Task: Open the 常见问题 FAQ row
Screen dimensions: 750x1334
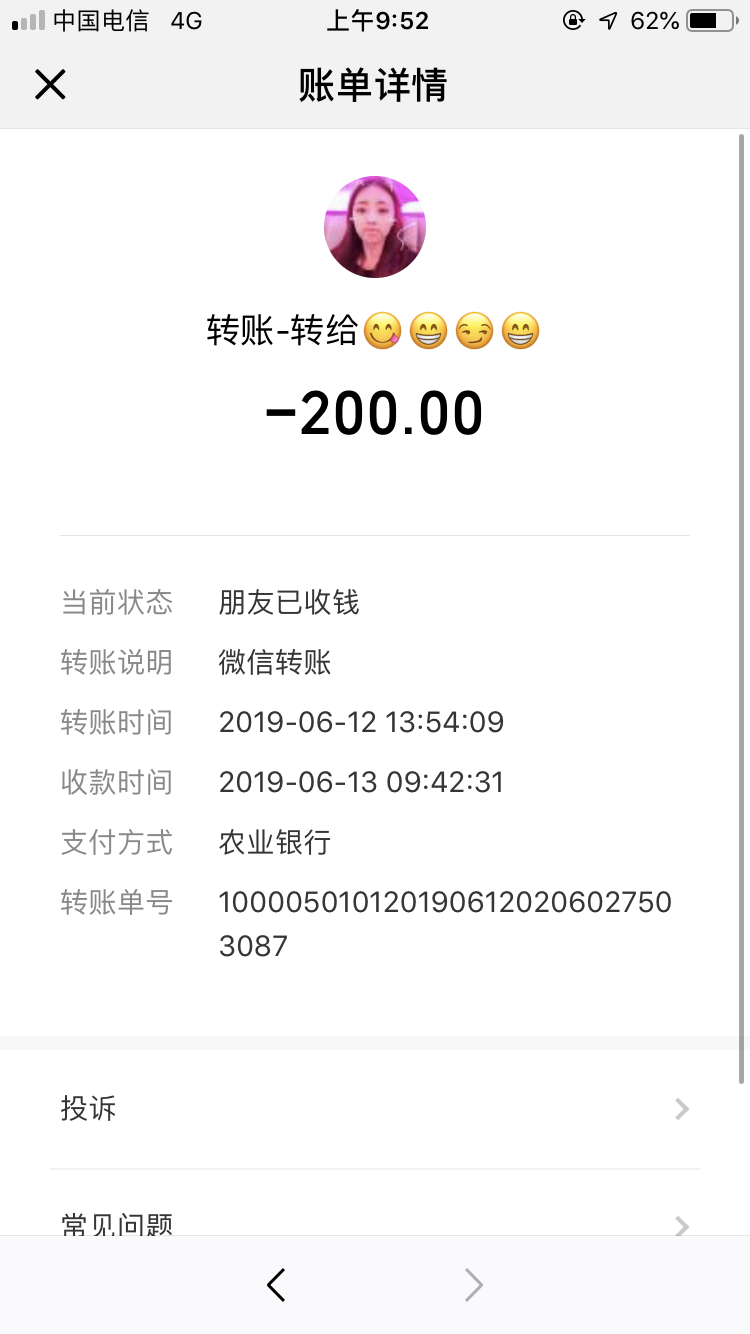Action: pyautogui.click(x=374, y=1222)
